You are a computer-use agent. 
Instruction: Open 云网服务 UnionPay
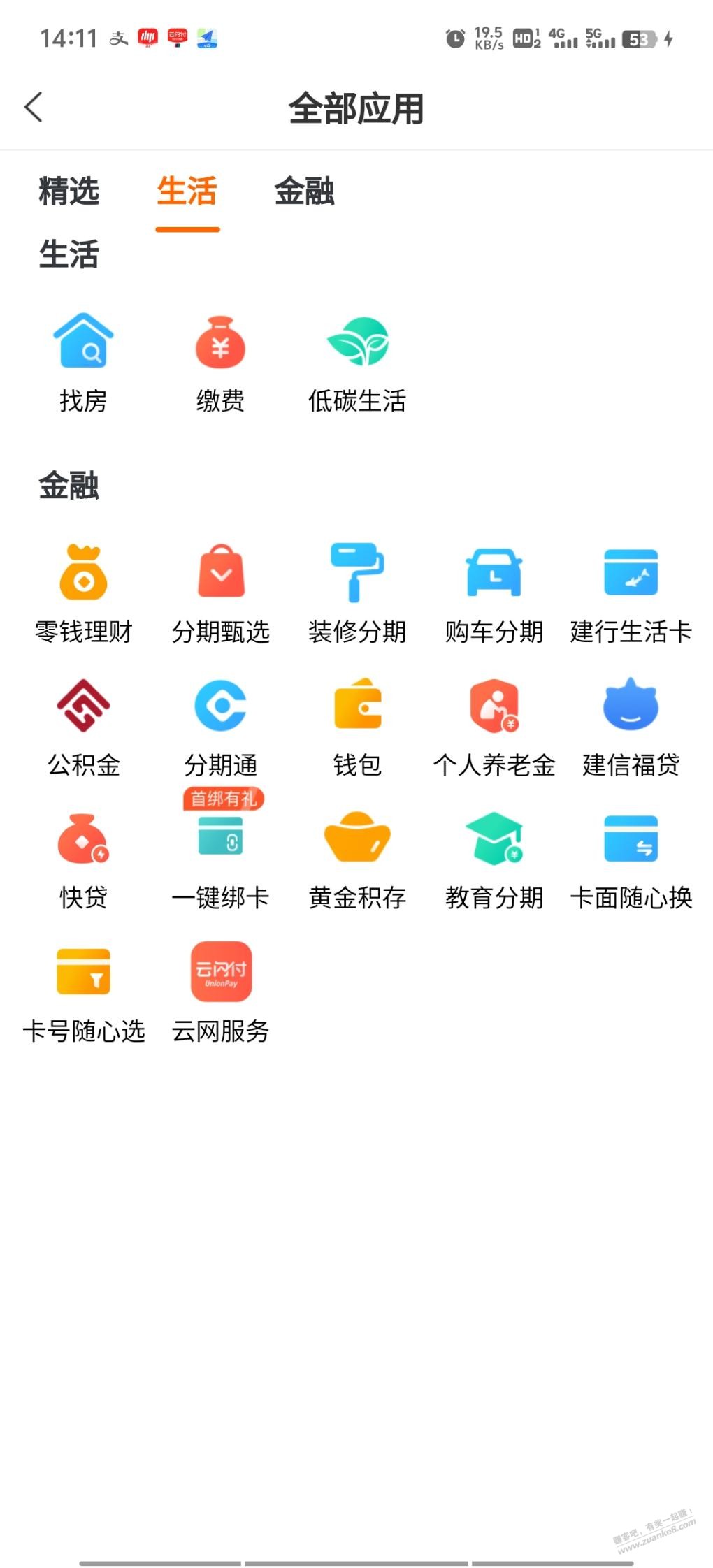[x=220, y=994]
